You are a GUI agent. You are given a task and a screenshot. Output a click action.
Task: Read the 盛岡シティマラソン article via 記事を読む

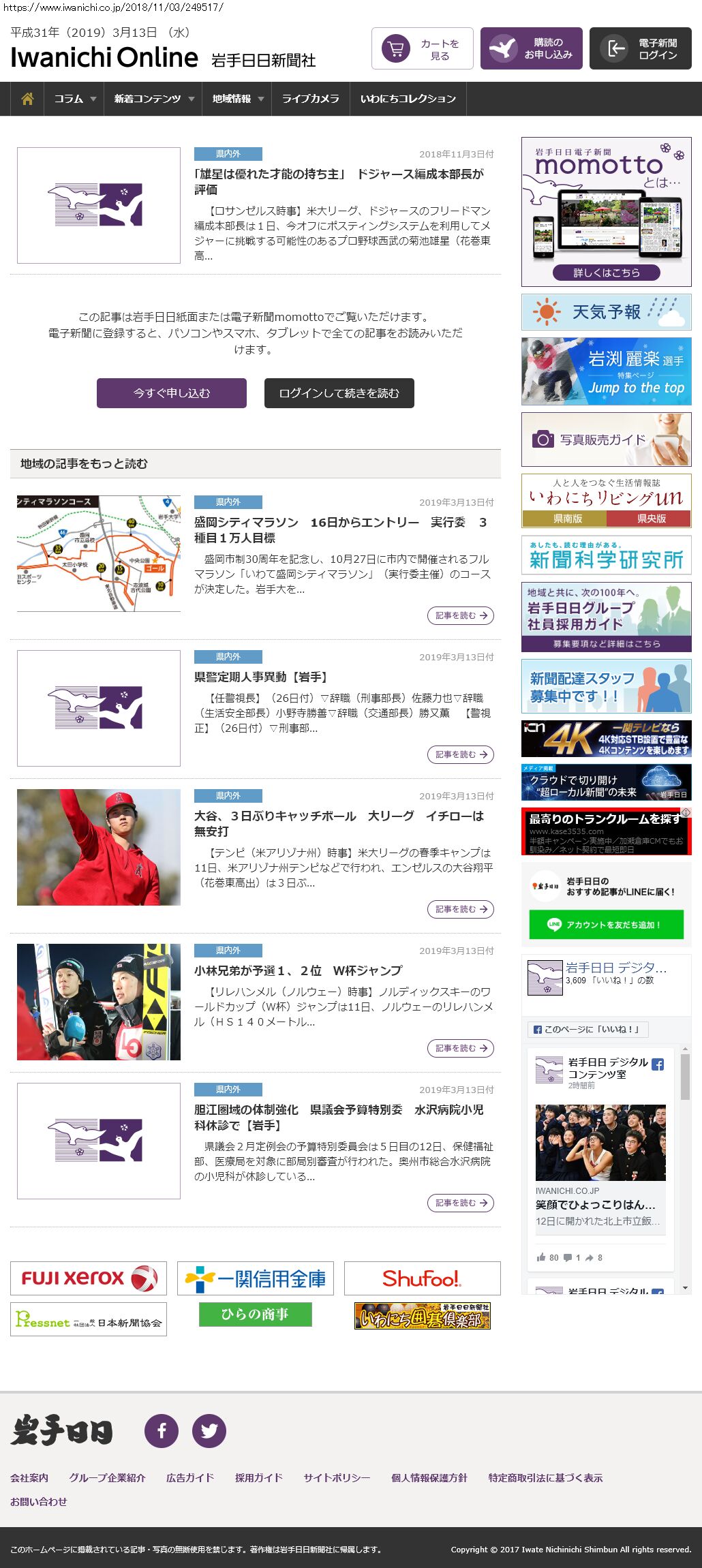(x=460, y=615)
